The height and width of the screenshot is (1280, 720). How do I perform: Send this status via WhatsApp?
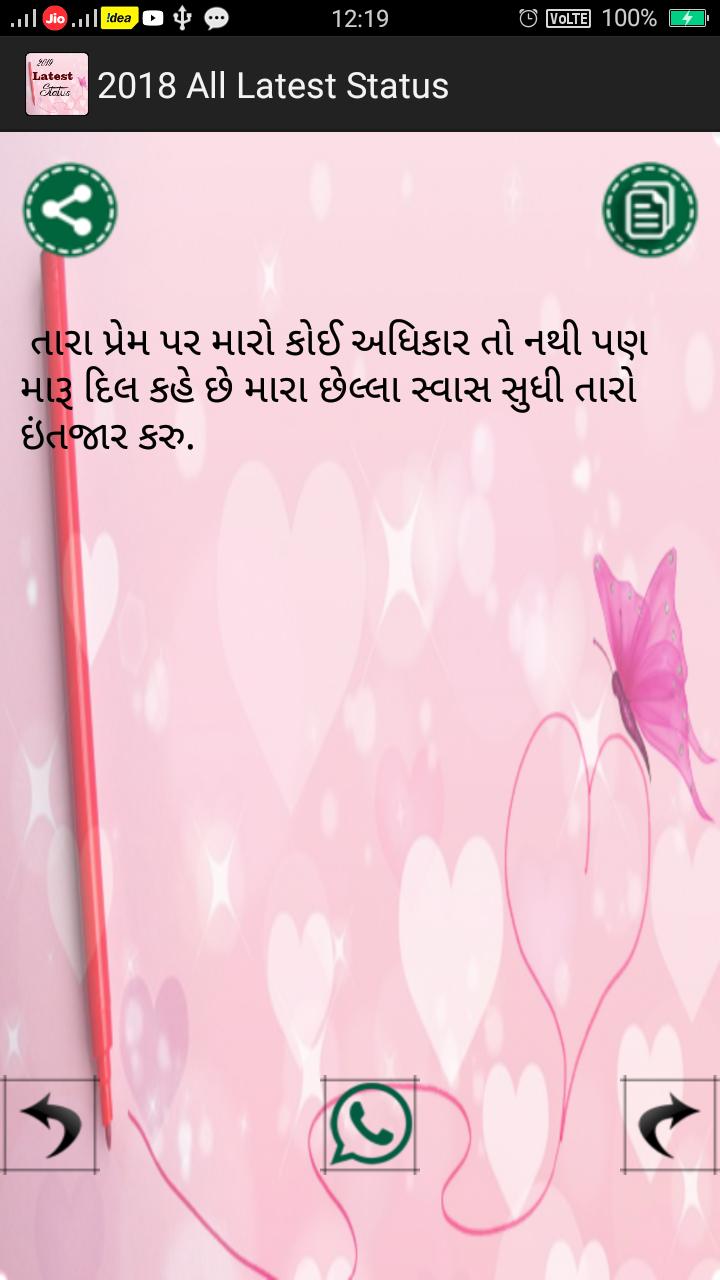tap(370, 1124)
